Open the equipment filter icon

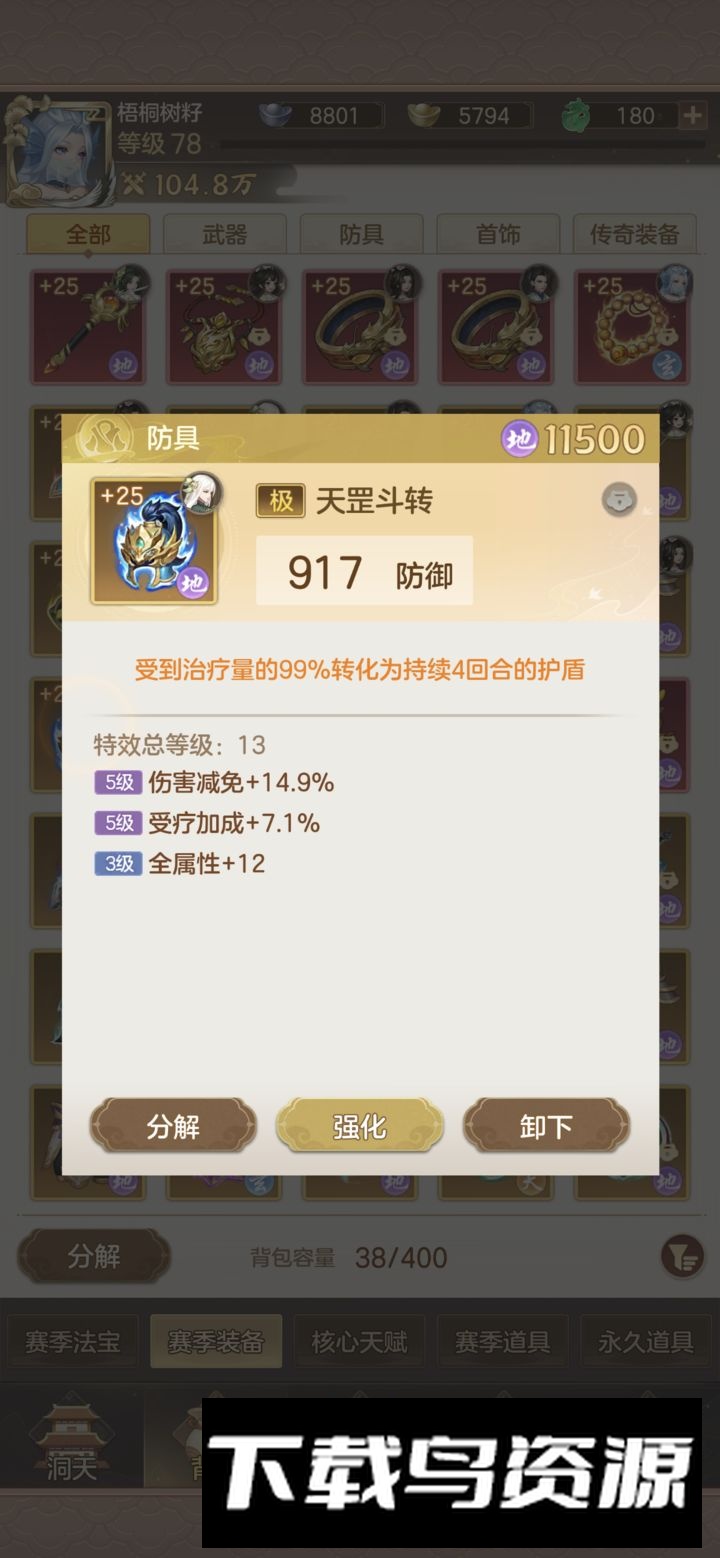[681, 1257]
